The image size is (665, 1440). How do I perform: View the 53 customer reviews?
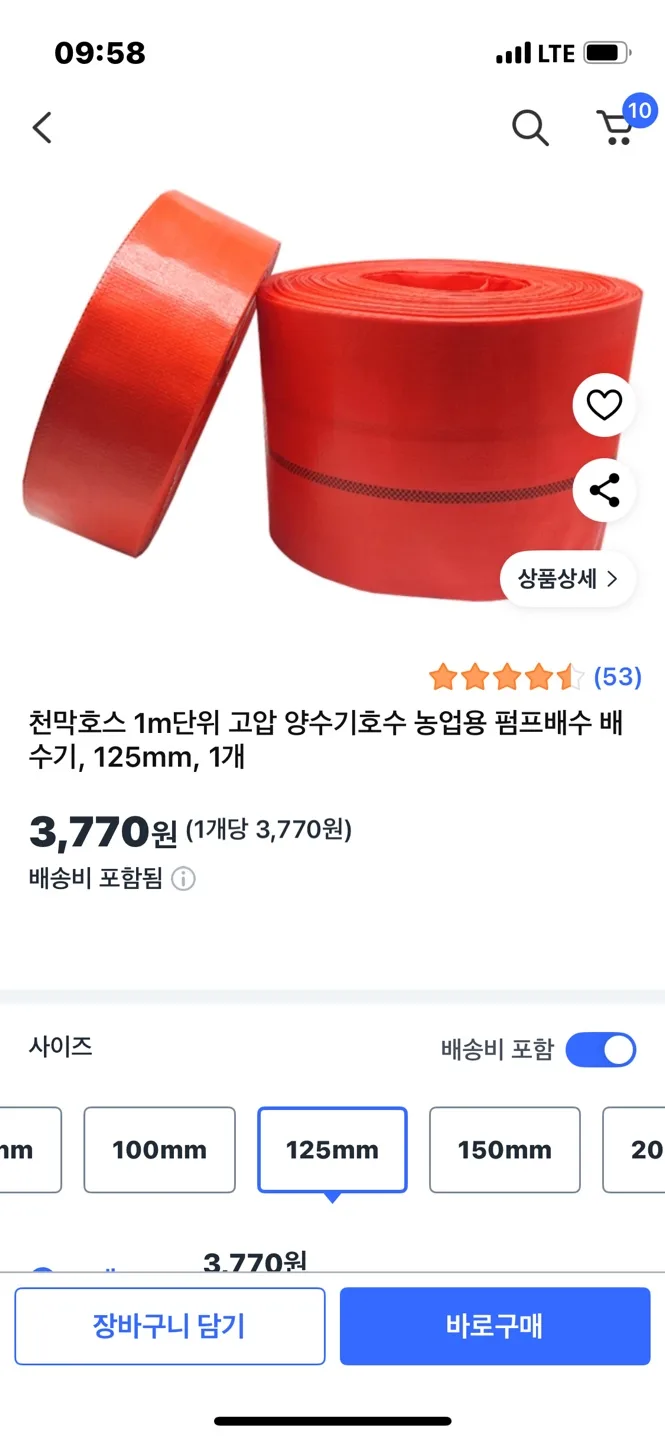click(x=617, y=677)
